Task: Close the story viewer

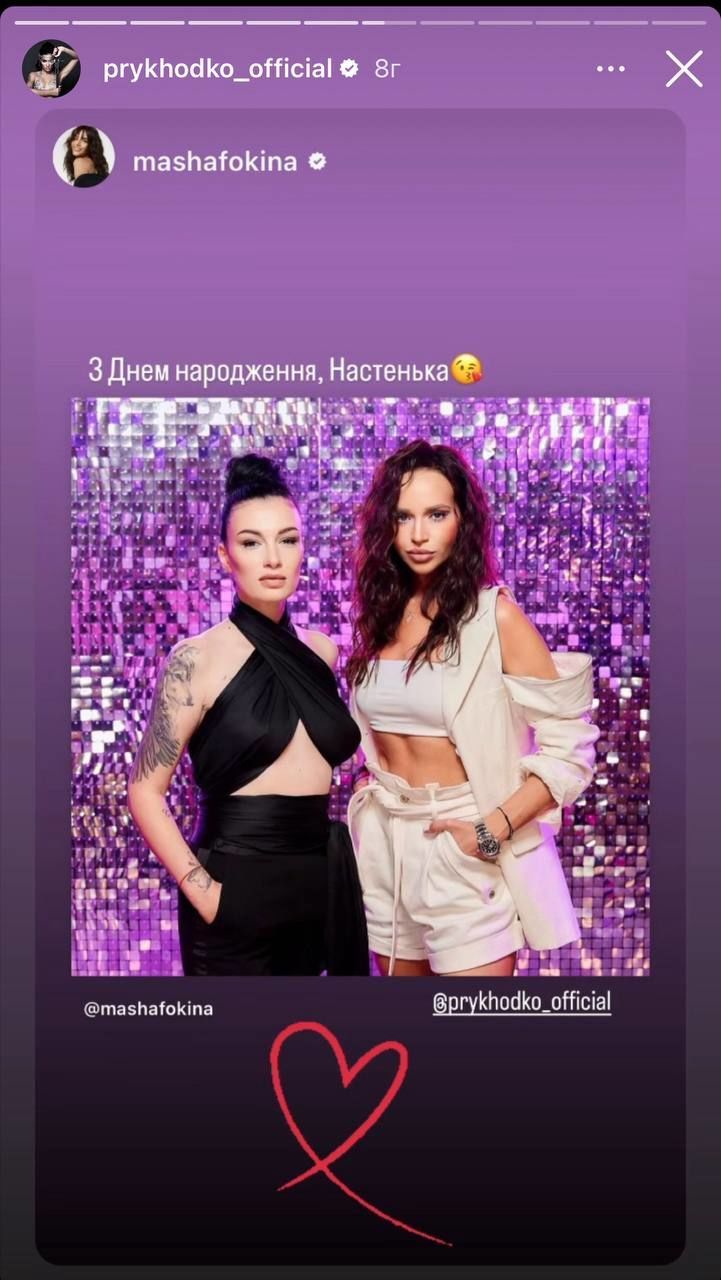Action: [x=684, y=69]
